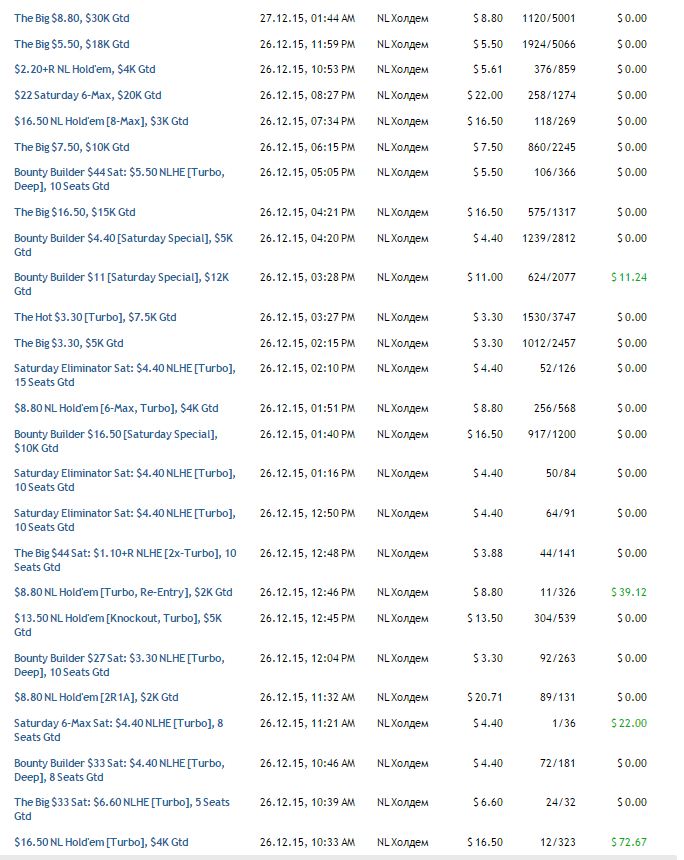Open Bounty Builder $44 Sat tournament link
The height and width of the screenshot is (860, 684).
[x=119, y=172]
